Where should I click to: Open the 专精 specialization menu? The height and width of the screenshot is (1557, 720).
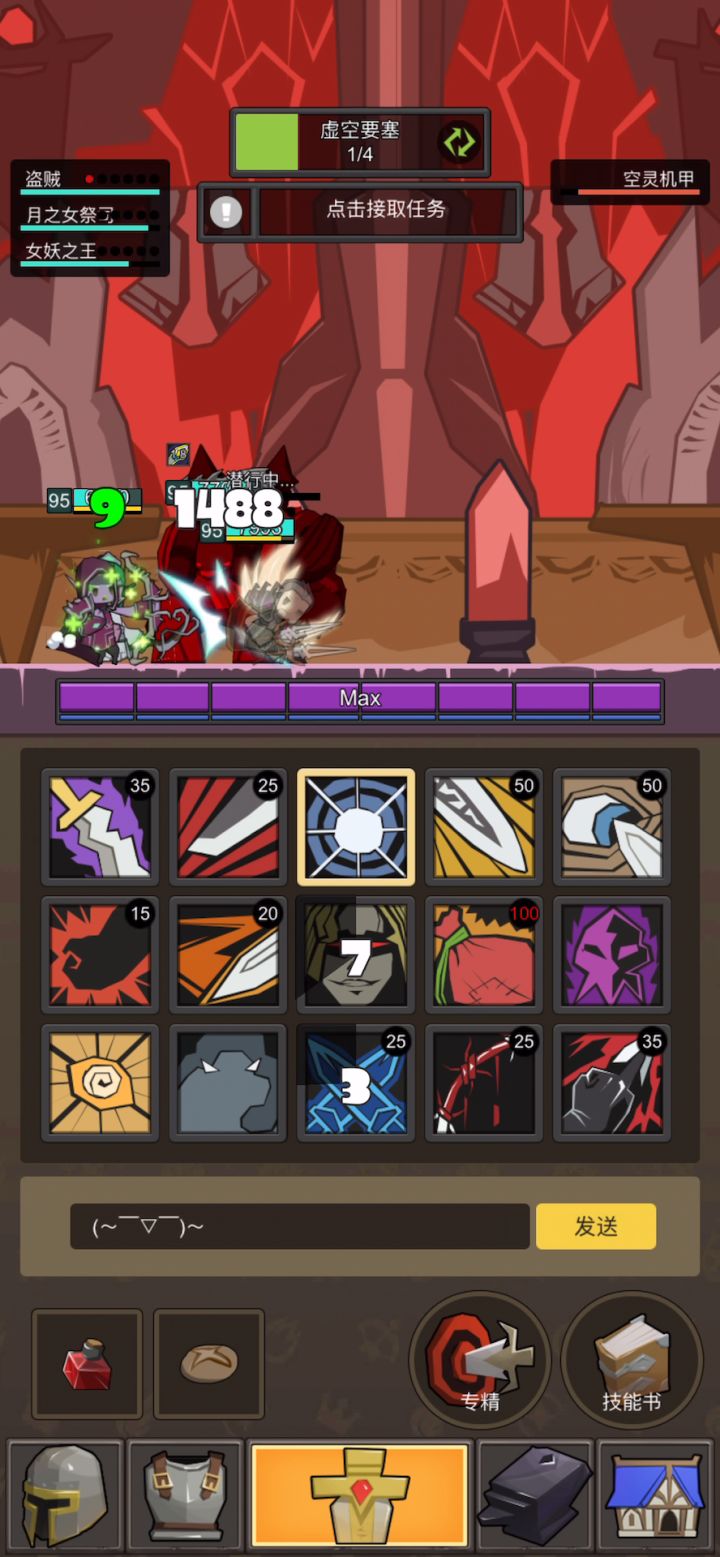coord(480,1361)
